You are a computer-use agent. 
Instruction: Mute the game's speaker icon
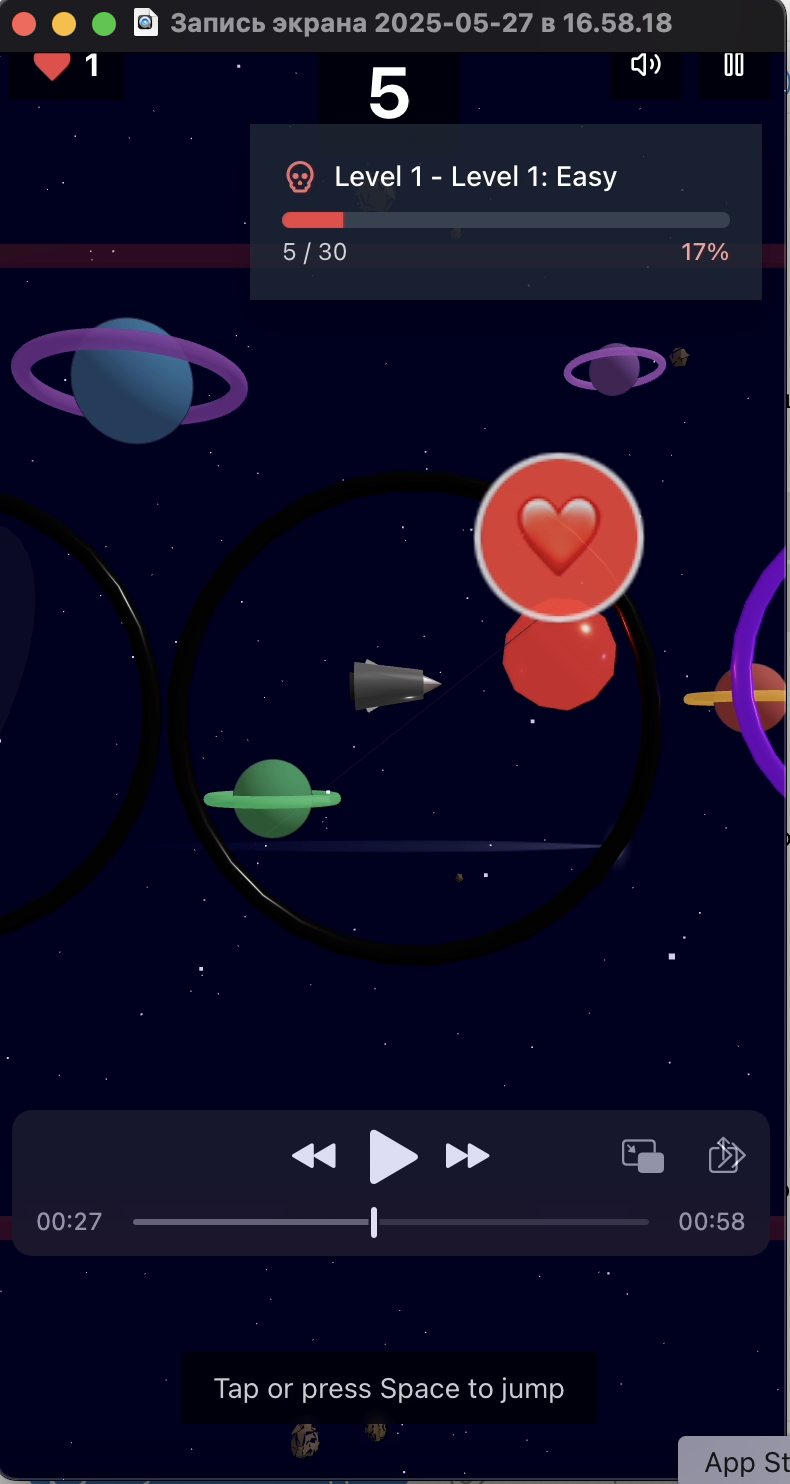click(646, 64)
